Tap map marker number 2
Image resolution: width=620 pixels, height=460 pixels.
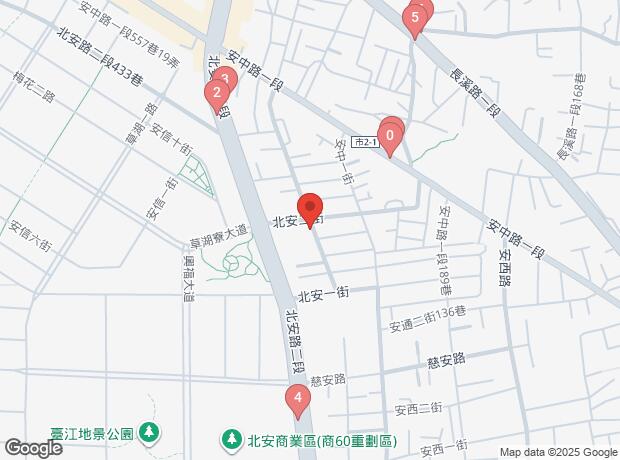[214, 97]
